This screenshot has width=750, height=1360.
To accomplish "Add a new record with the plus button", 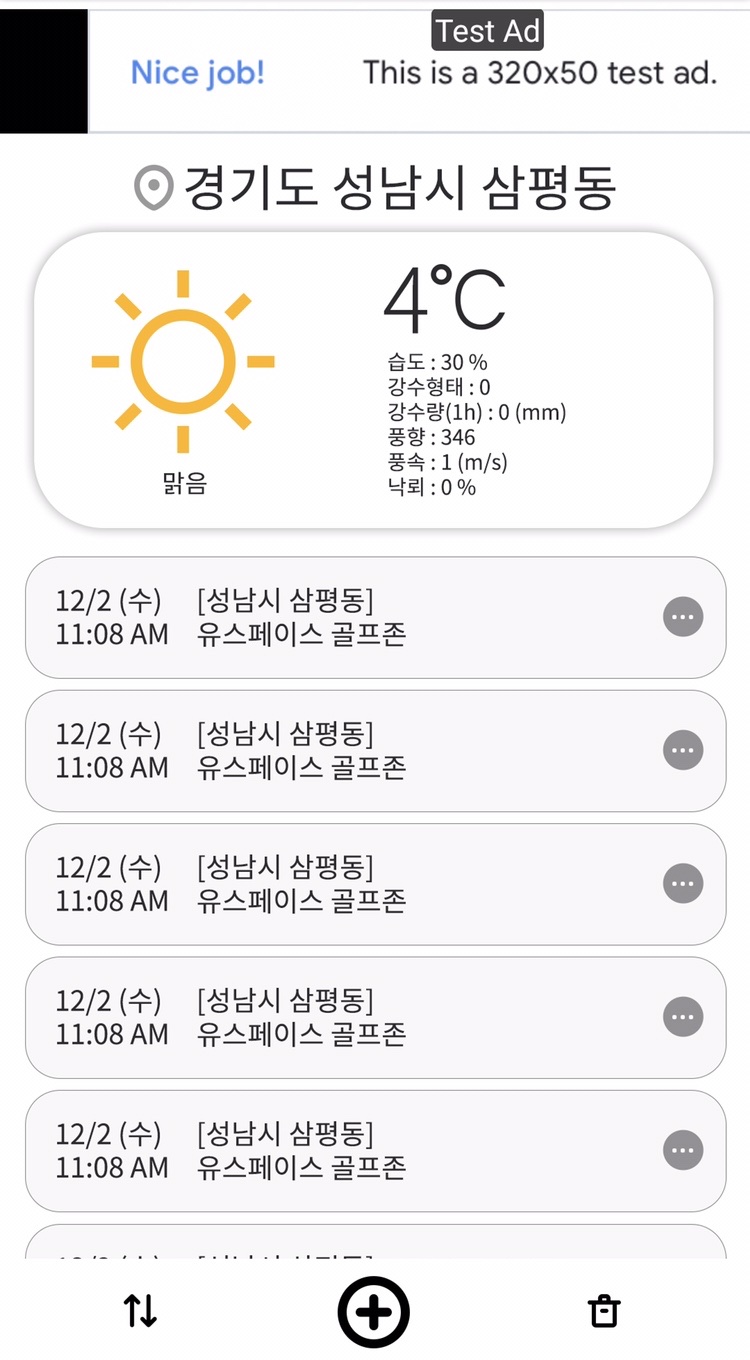I will [x=374, y=1312].
